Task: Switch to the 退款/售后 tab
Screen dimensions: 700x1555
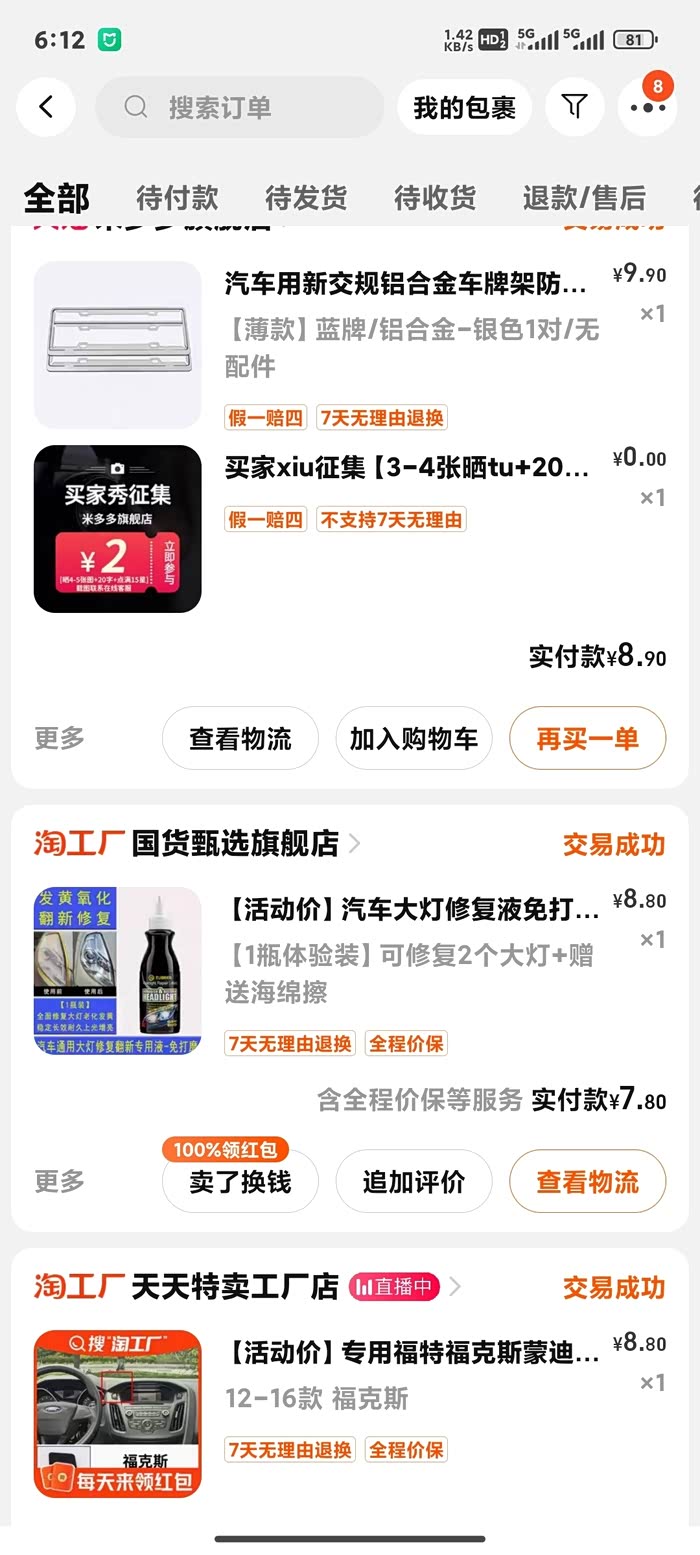Action: (584, 198)
